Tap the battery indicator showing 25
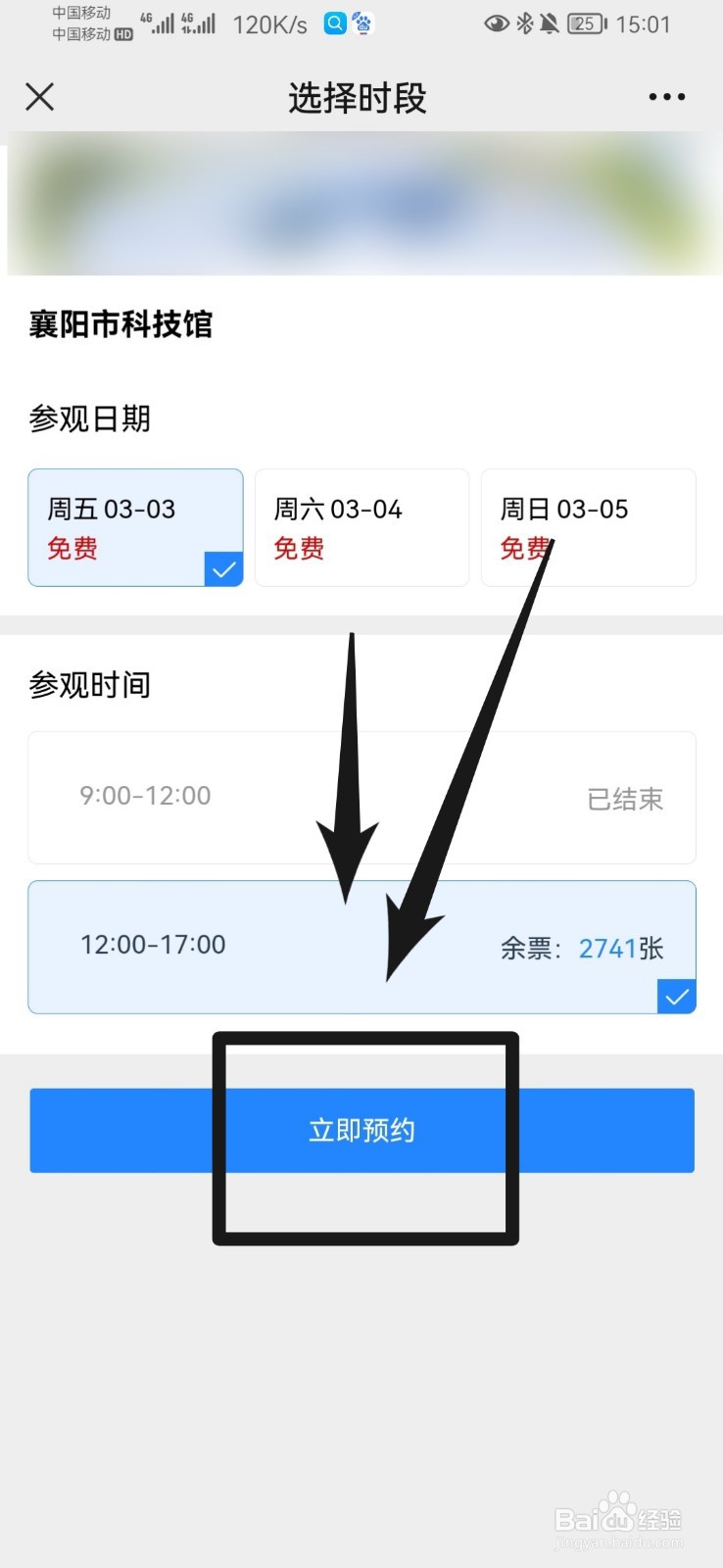The image size is (723, 1568). [584, 24]
